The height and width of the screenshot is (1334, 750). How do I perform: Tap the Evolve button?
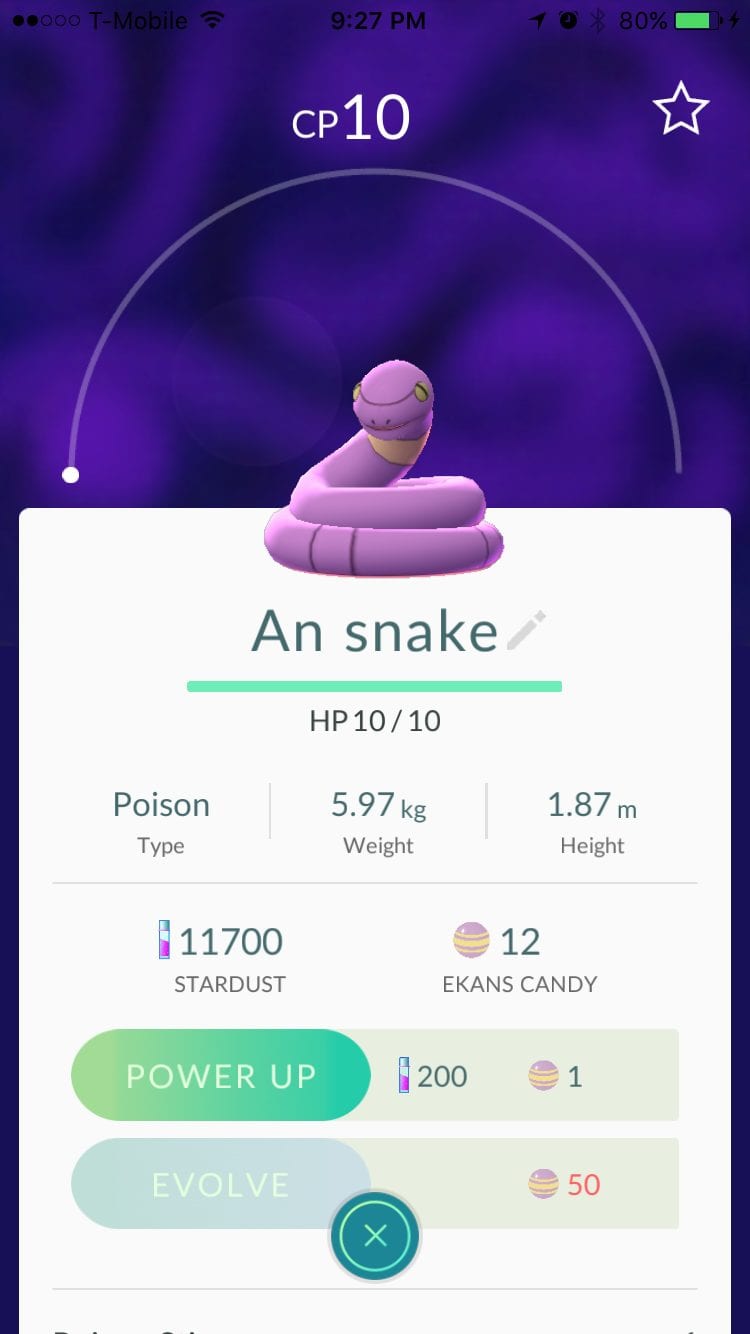(221, 1184)
